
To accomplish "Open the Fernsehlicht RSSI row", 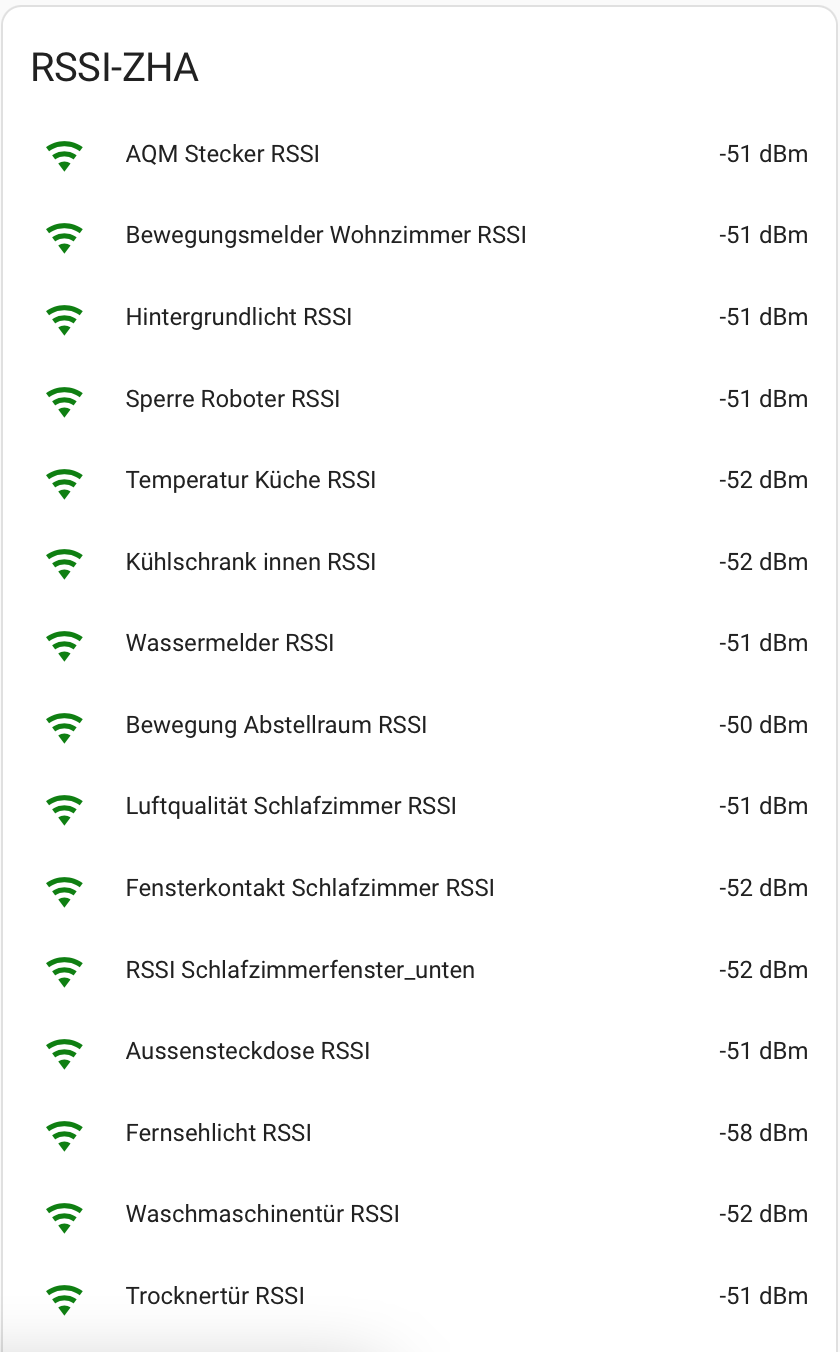I will pos(219,1133).
